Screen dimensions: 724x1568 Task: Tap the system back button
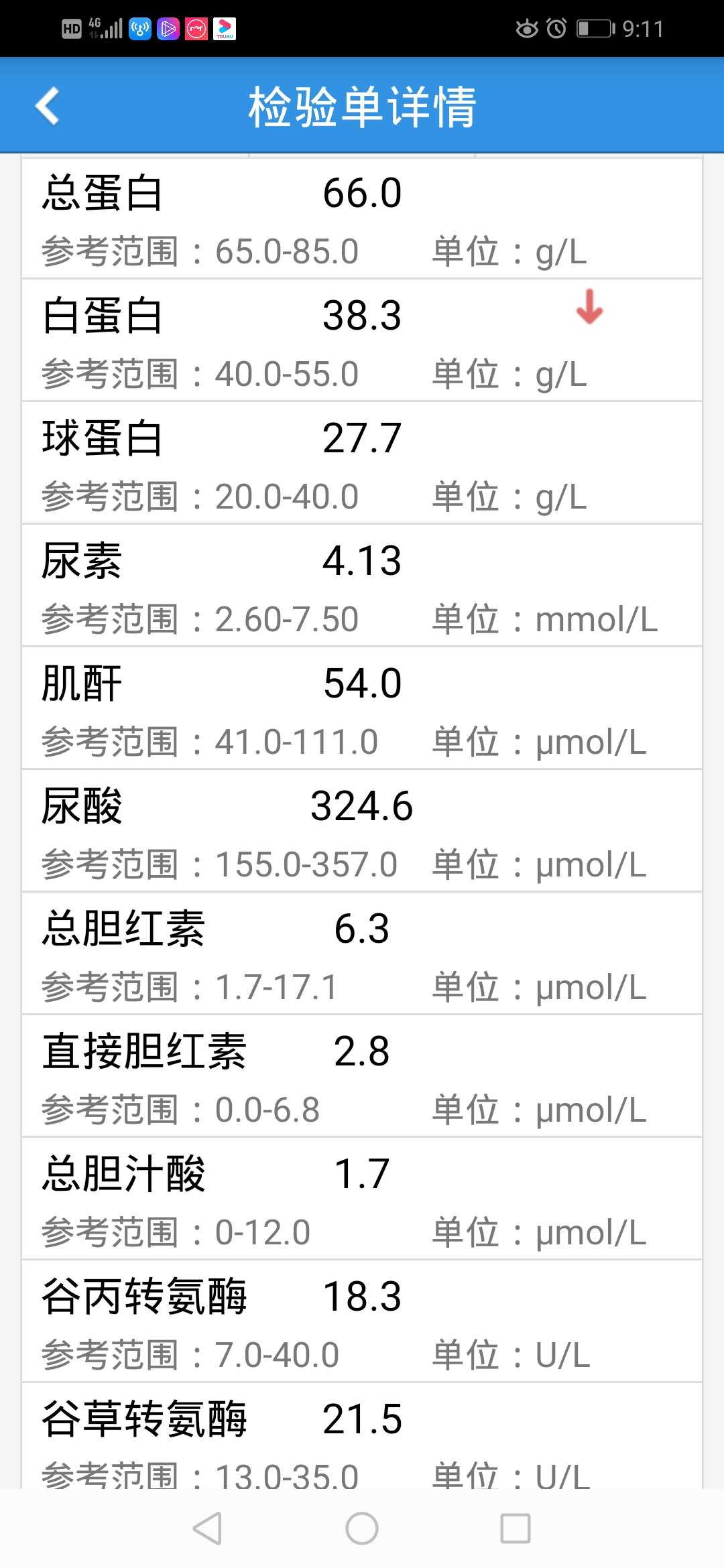(x=207, y=1528)
